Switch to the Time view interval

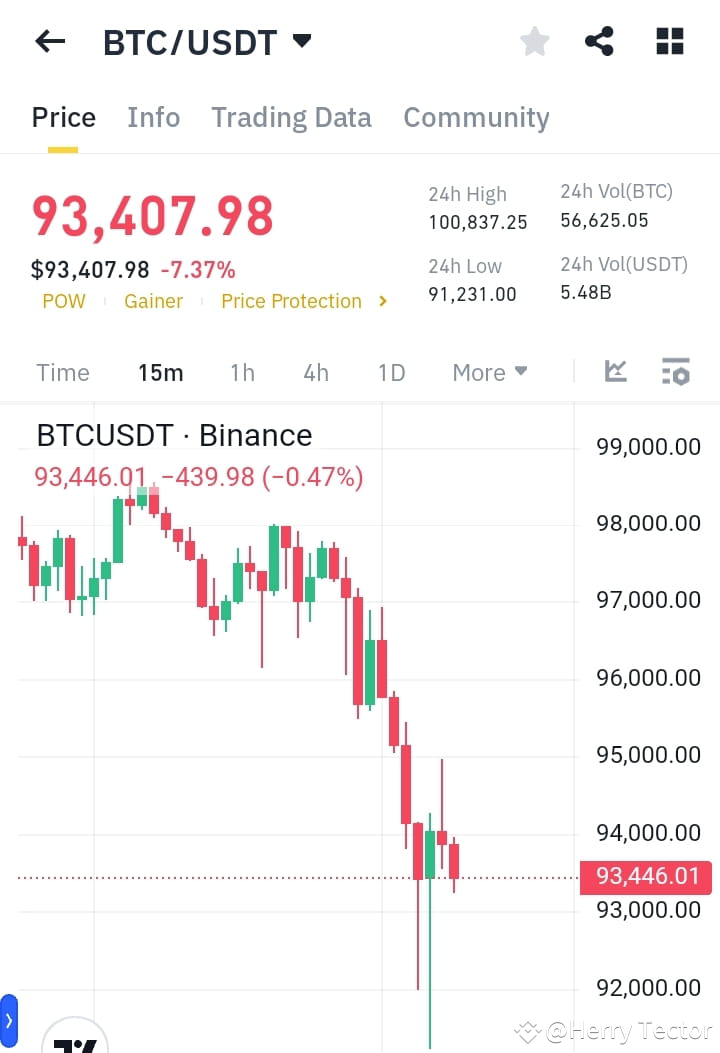[62, 371]
